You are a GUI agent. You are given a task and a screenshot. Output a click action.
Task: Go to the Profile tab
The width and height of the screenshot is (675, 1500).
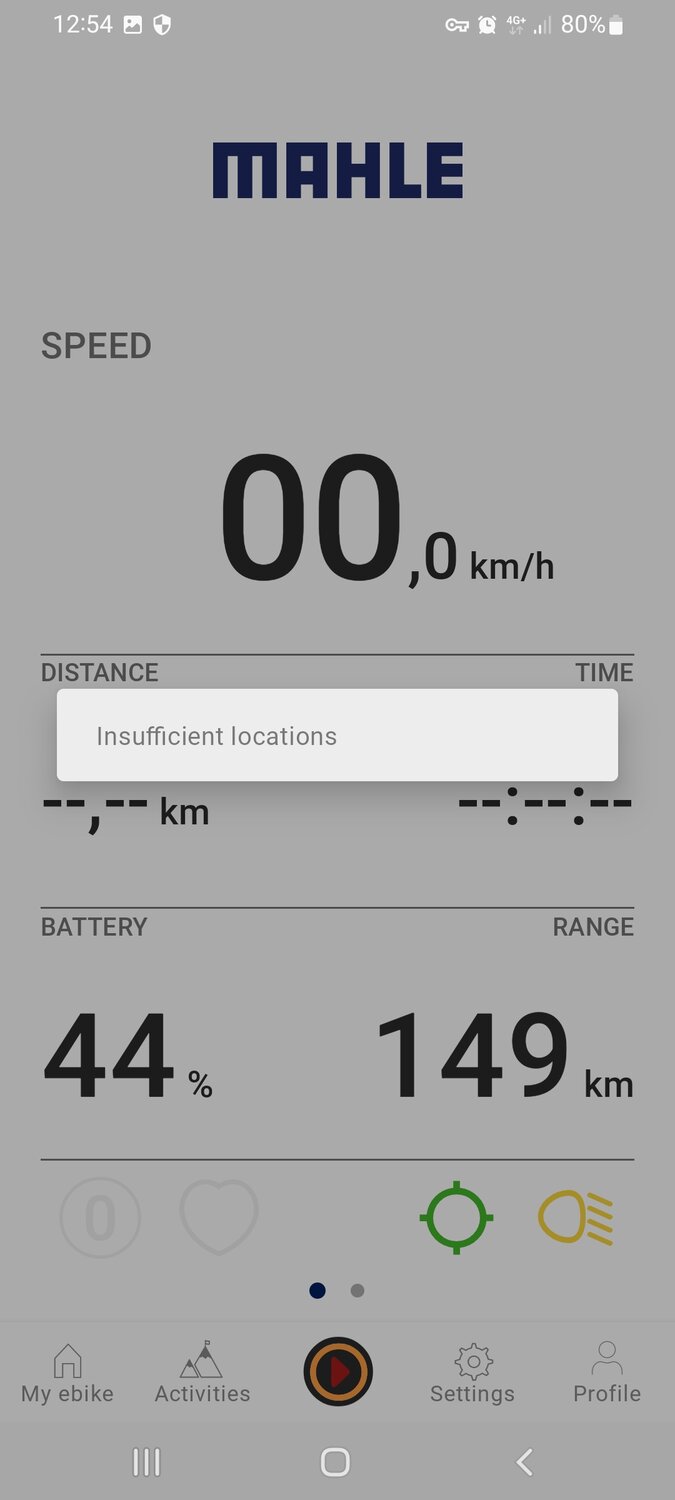pyautogui.click(x=606, y=1375)
